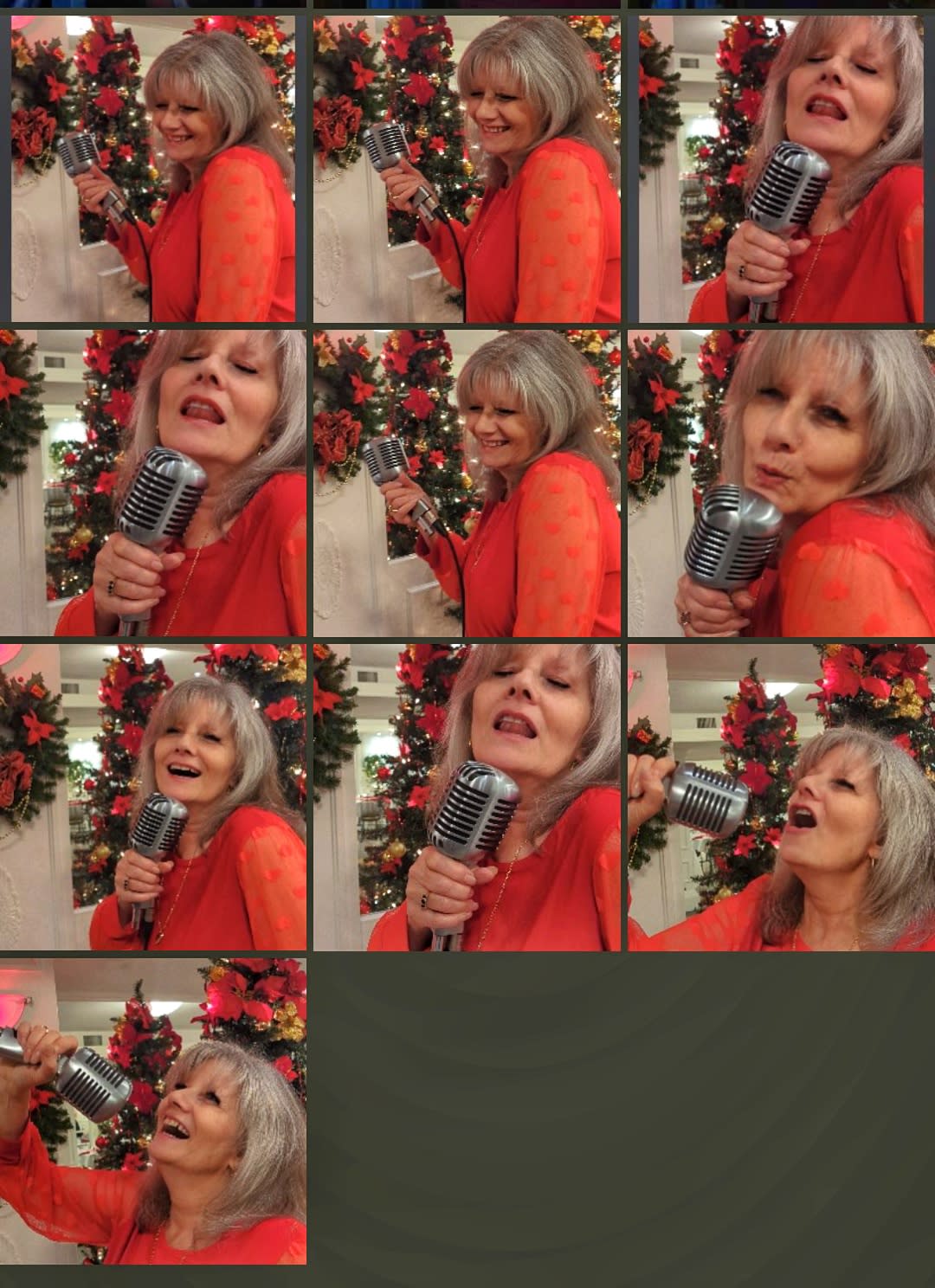The image size is (935, 1288).
Task: Open the photo of her laughing, mic held upright
Action: point(153,796)
